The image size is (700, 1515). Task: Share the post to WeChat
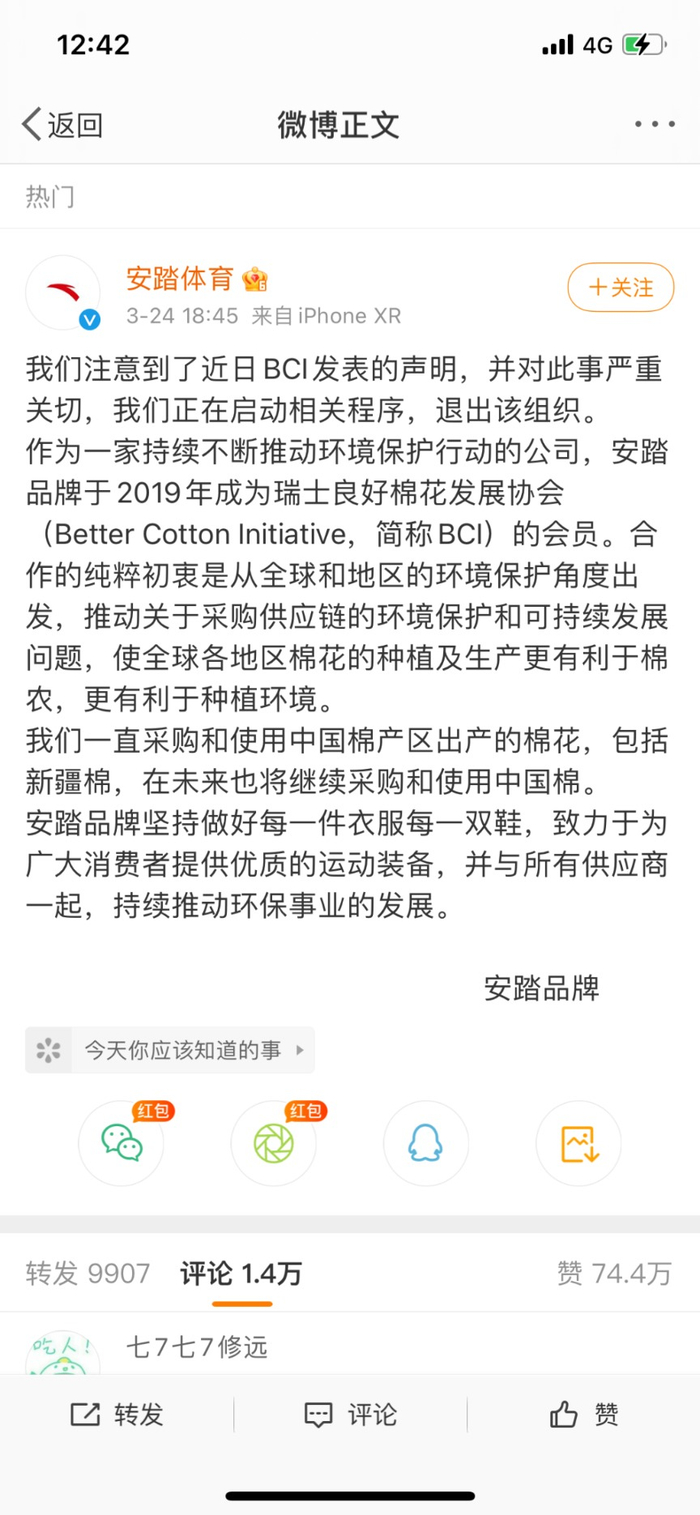[x=121, y=1143]
